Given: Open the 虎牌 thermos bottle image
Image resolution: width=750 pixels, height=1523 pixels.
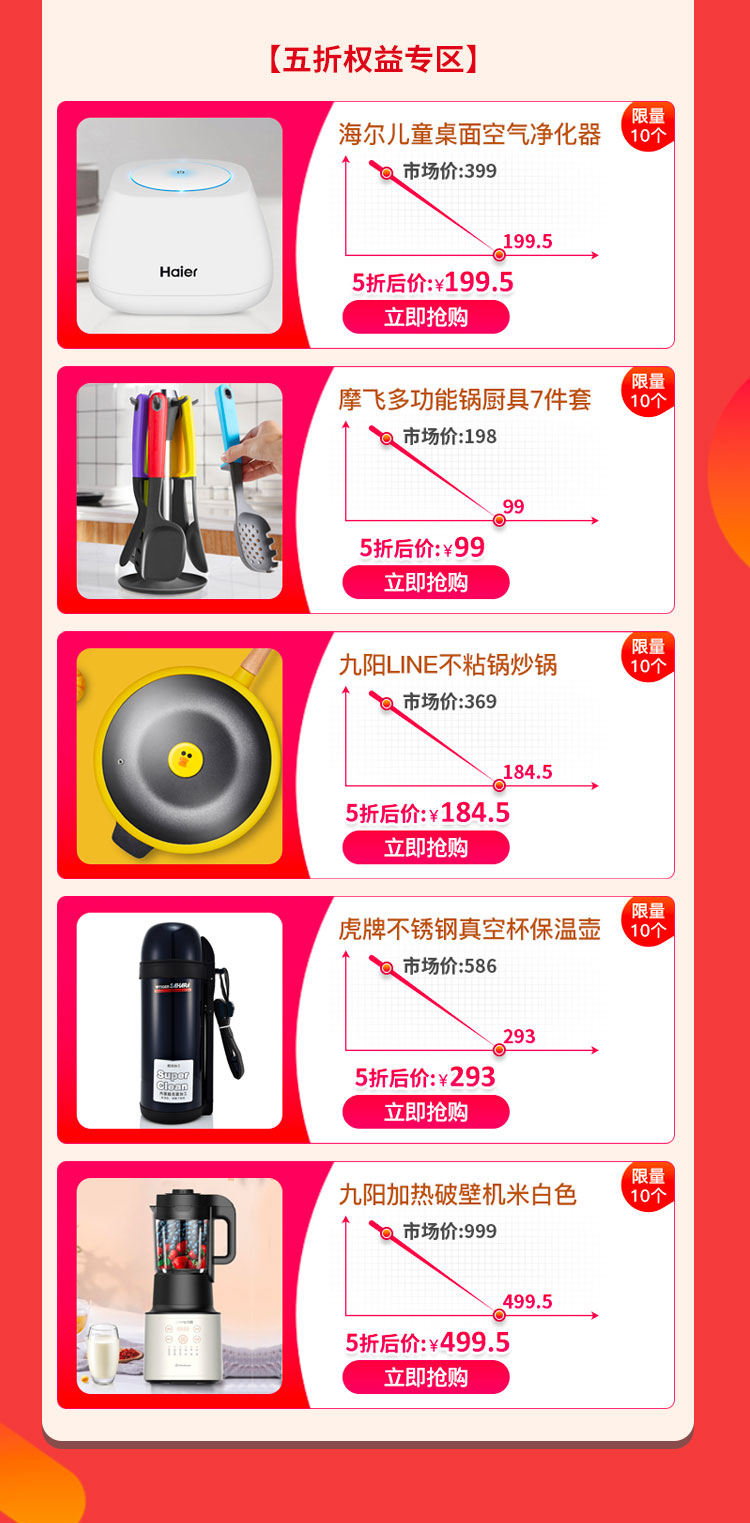Looking at the screenshot, I should click(180, 1021).
